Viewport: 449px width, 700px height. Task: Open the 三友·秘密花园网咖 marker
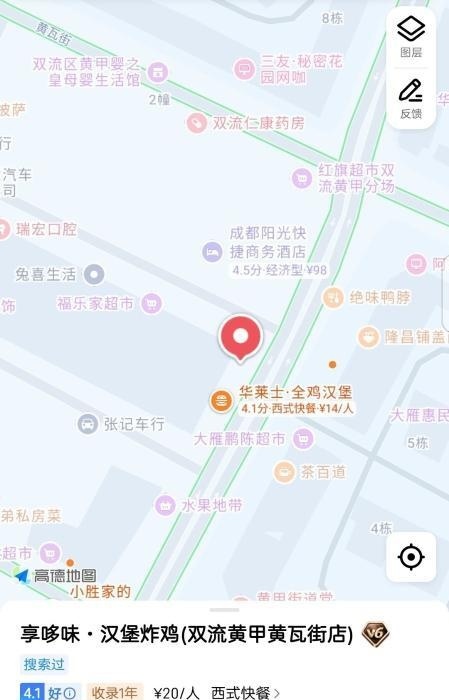point(244,69)
